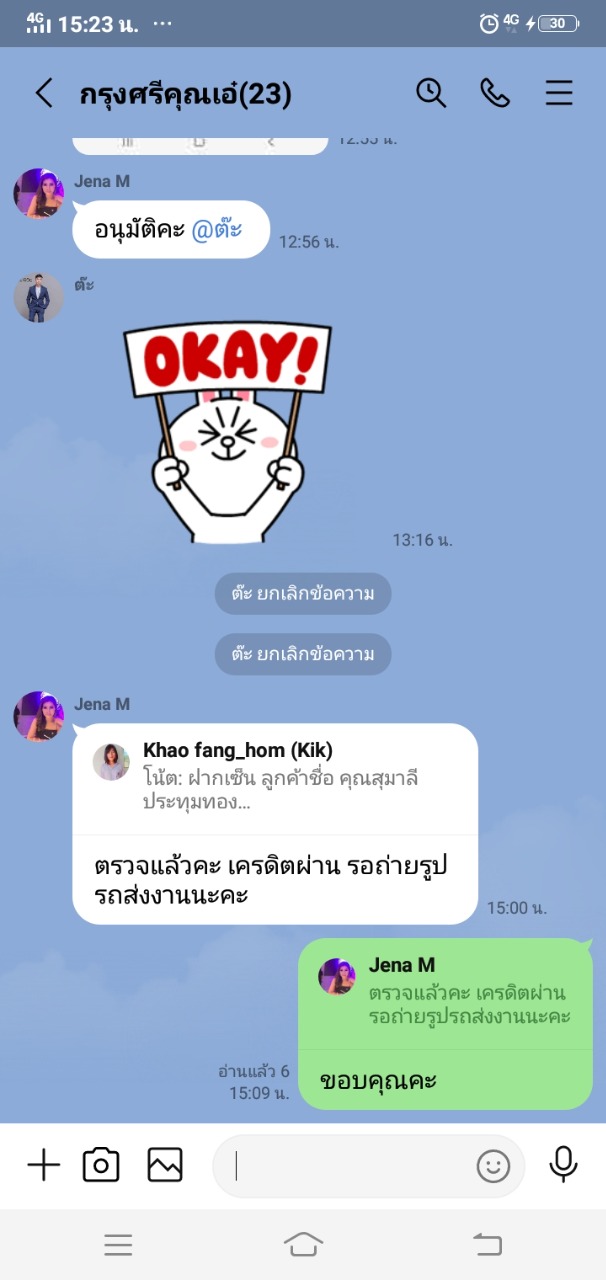Viewport: 606px width, 1280px height.
Task: Search within this chat
Action: 431,93
